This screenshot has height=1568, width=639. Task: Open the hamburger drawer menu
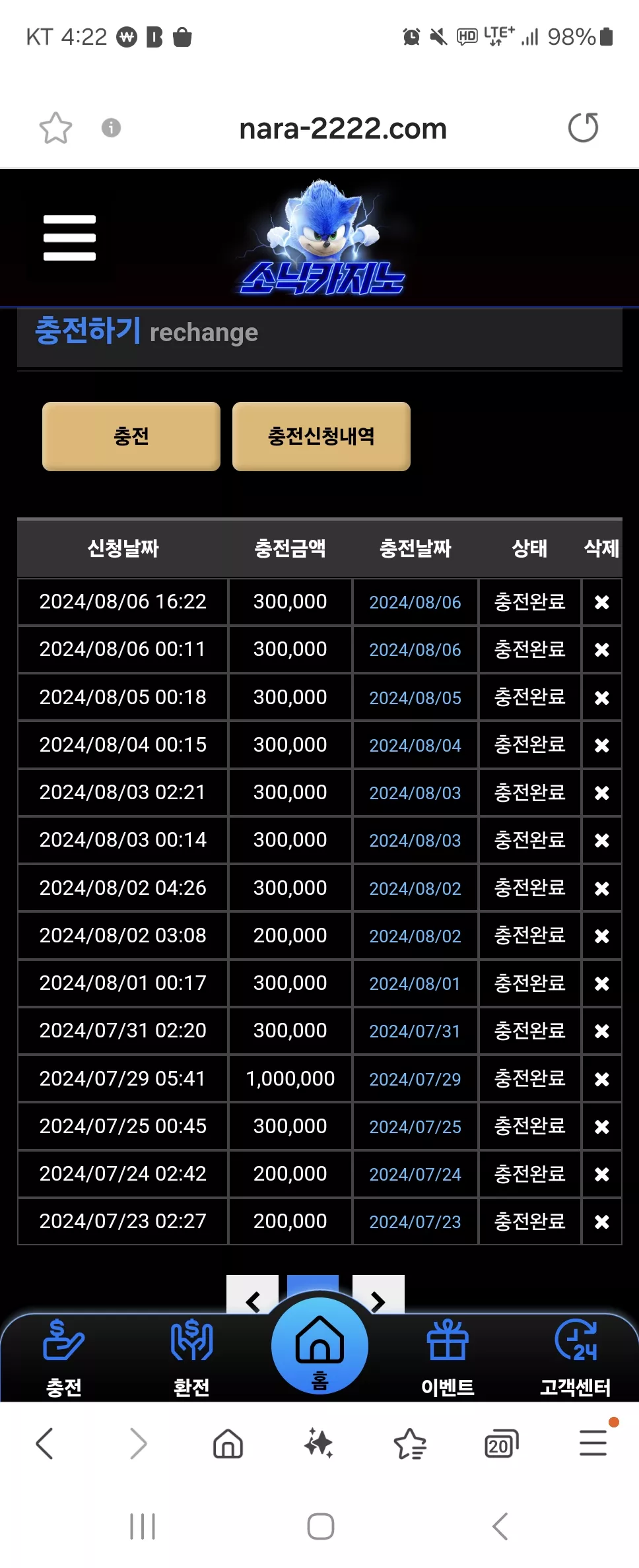[x=69, y=238]
